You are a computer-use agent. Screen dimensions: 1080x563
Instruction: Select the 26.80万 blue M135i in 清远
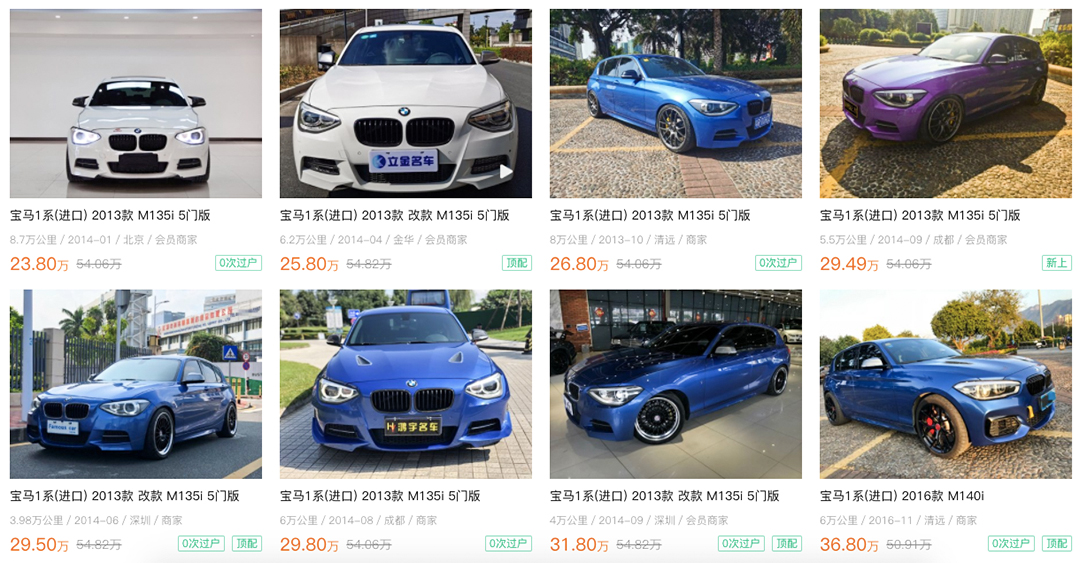click(x=675, y=104)
